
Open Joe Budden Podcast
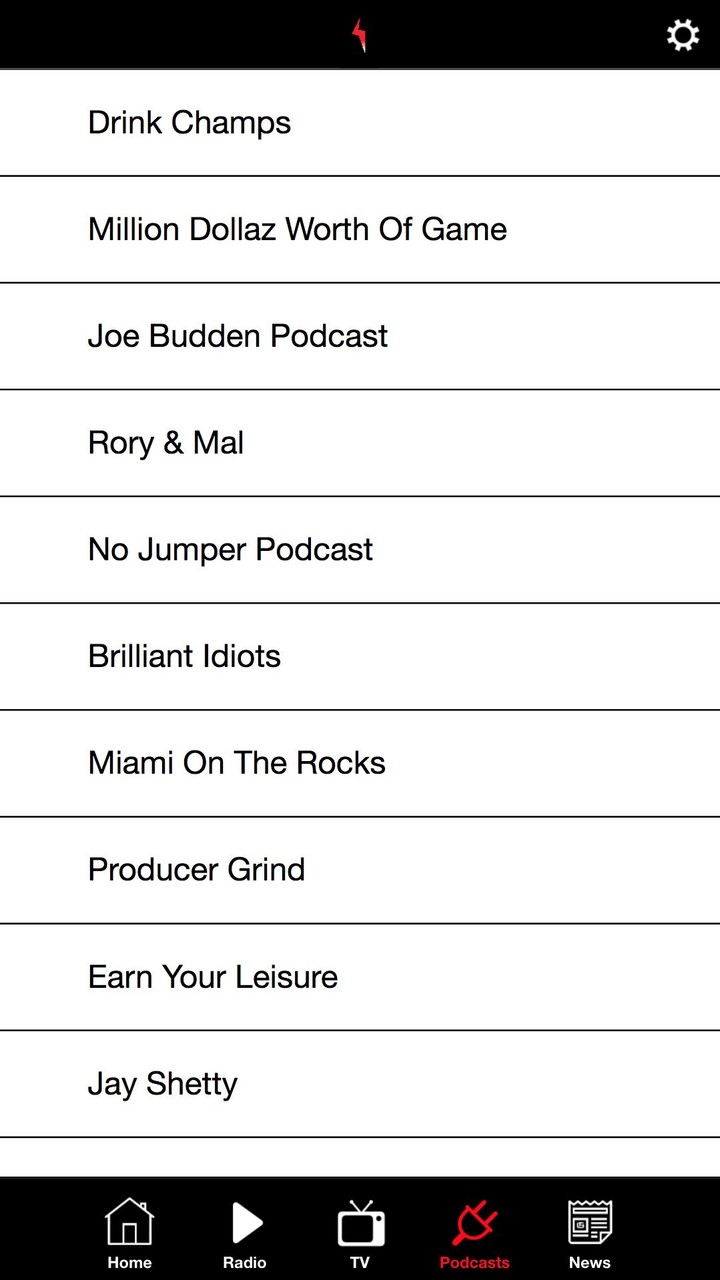tap(238, 336)
